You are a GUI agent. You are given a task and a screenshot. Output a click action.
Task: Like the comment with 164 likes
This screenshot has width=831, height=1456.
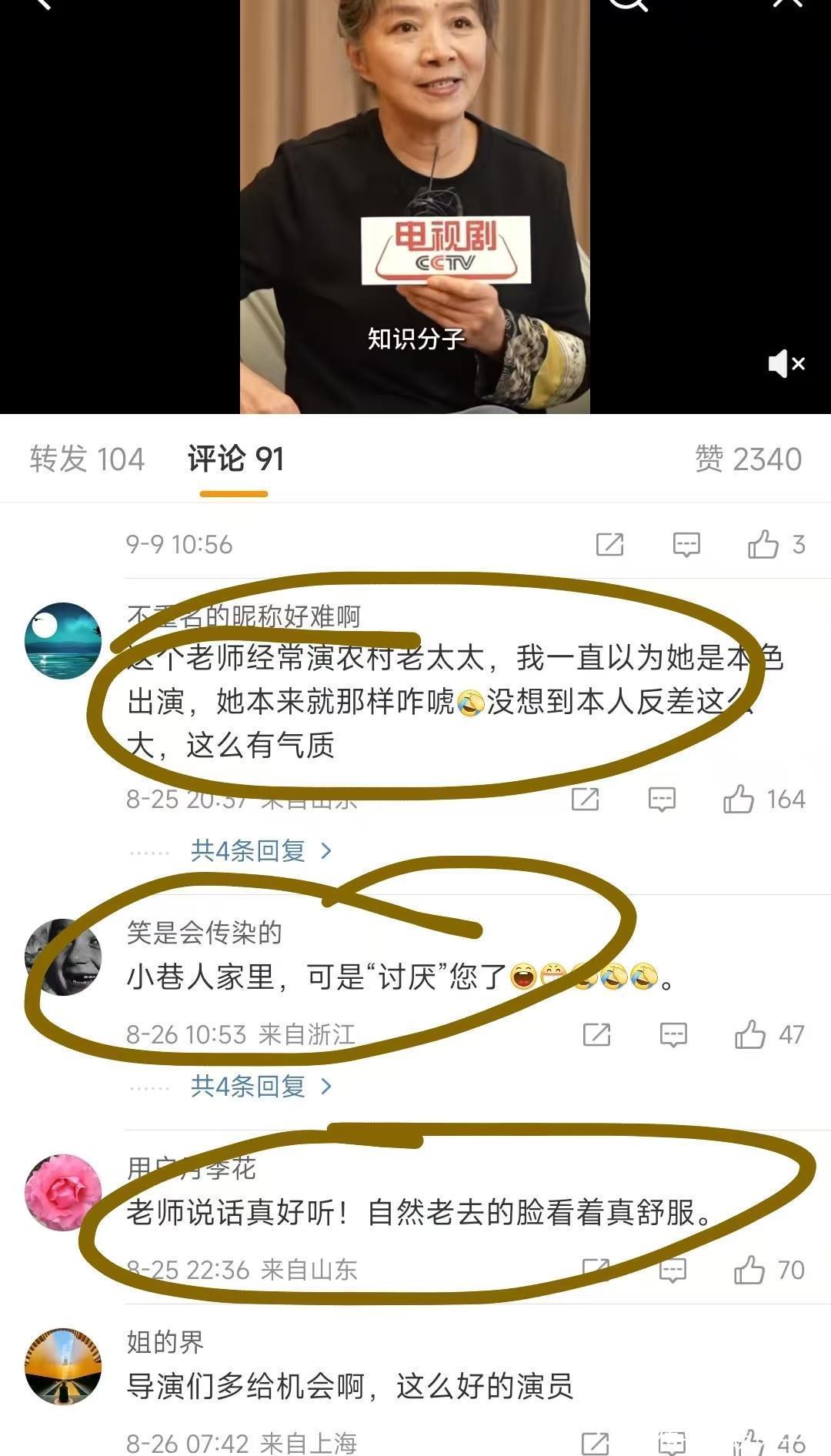[x=739, y=799]
